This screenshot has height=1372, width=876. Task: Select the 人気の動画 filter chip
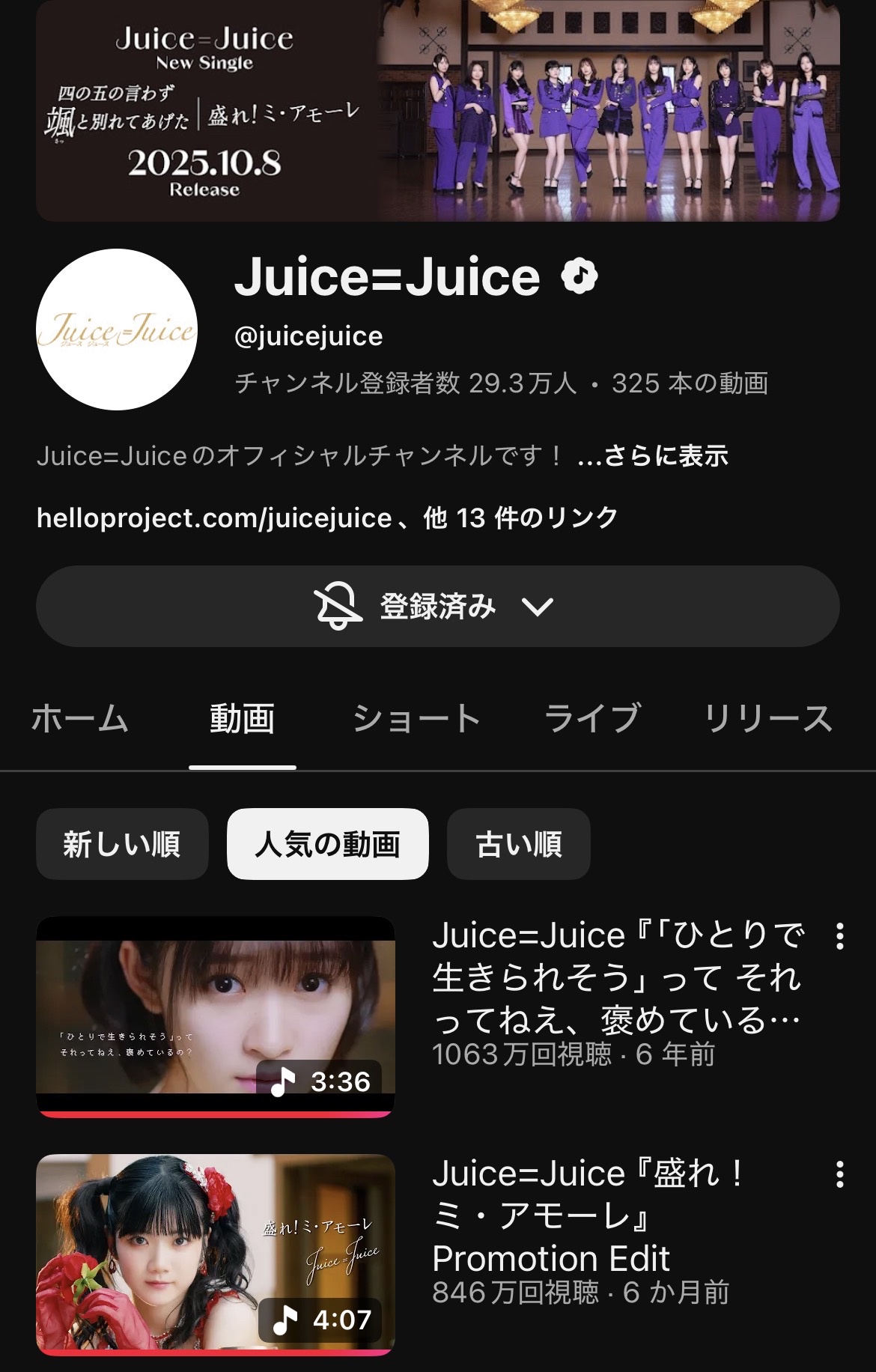pyautogui.click(x=327, y=844)
